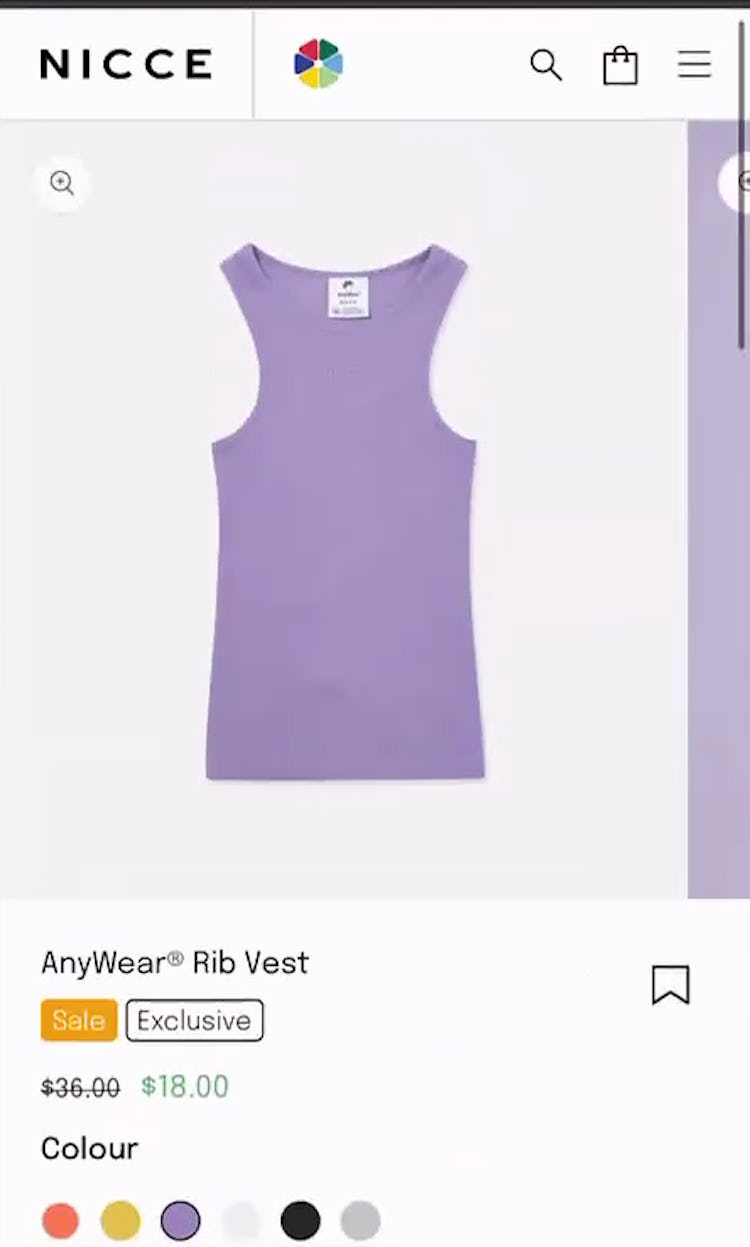Image resolution: width=750 pixels, height=1247 pixels.
Task: Select the coral orange colour
Action: (60, 1221)
